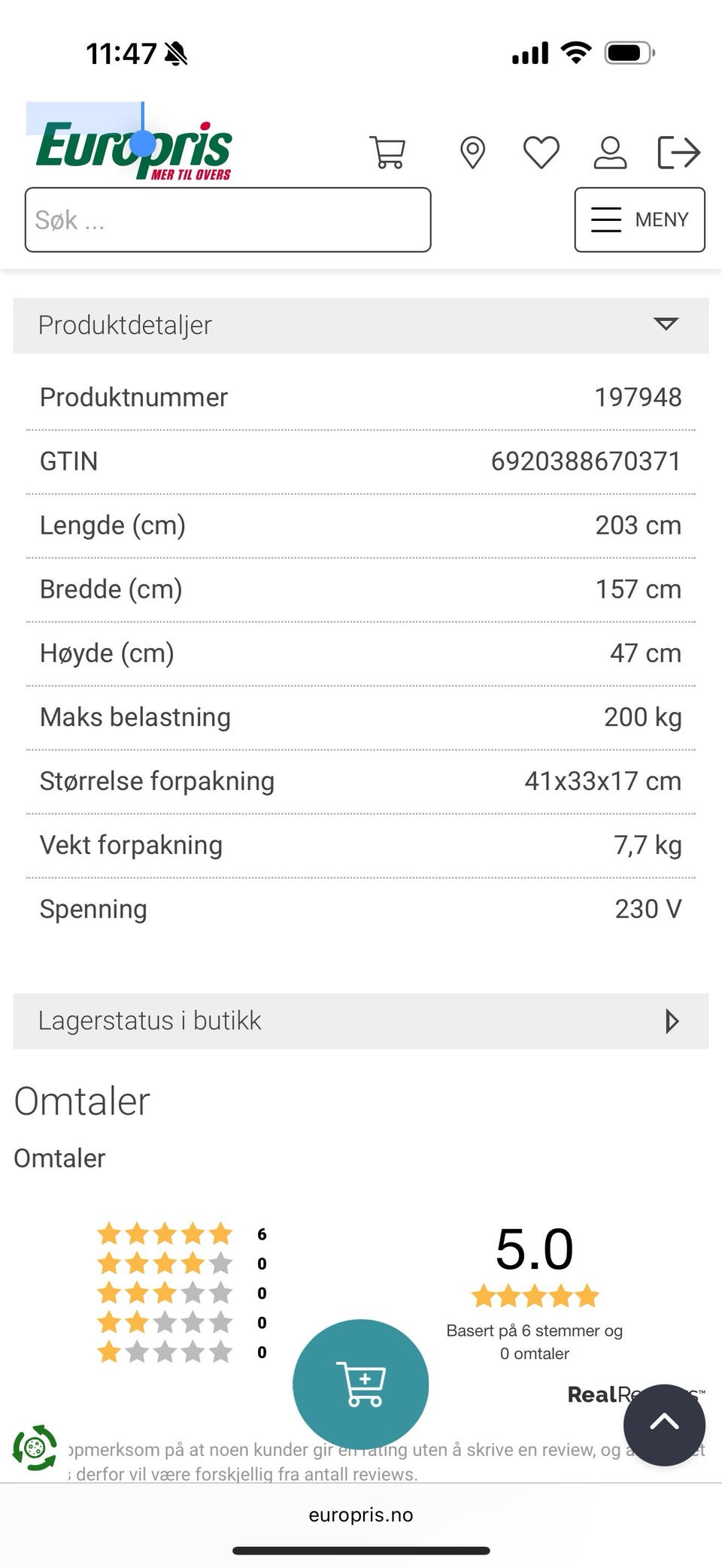Viewport: 722px width, 1568px height.
Task: Expand Lagerstatus i butikk
Action: click(361, 1021)
